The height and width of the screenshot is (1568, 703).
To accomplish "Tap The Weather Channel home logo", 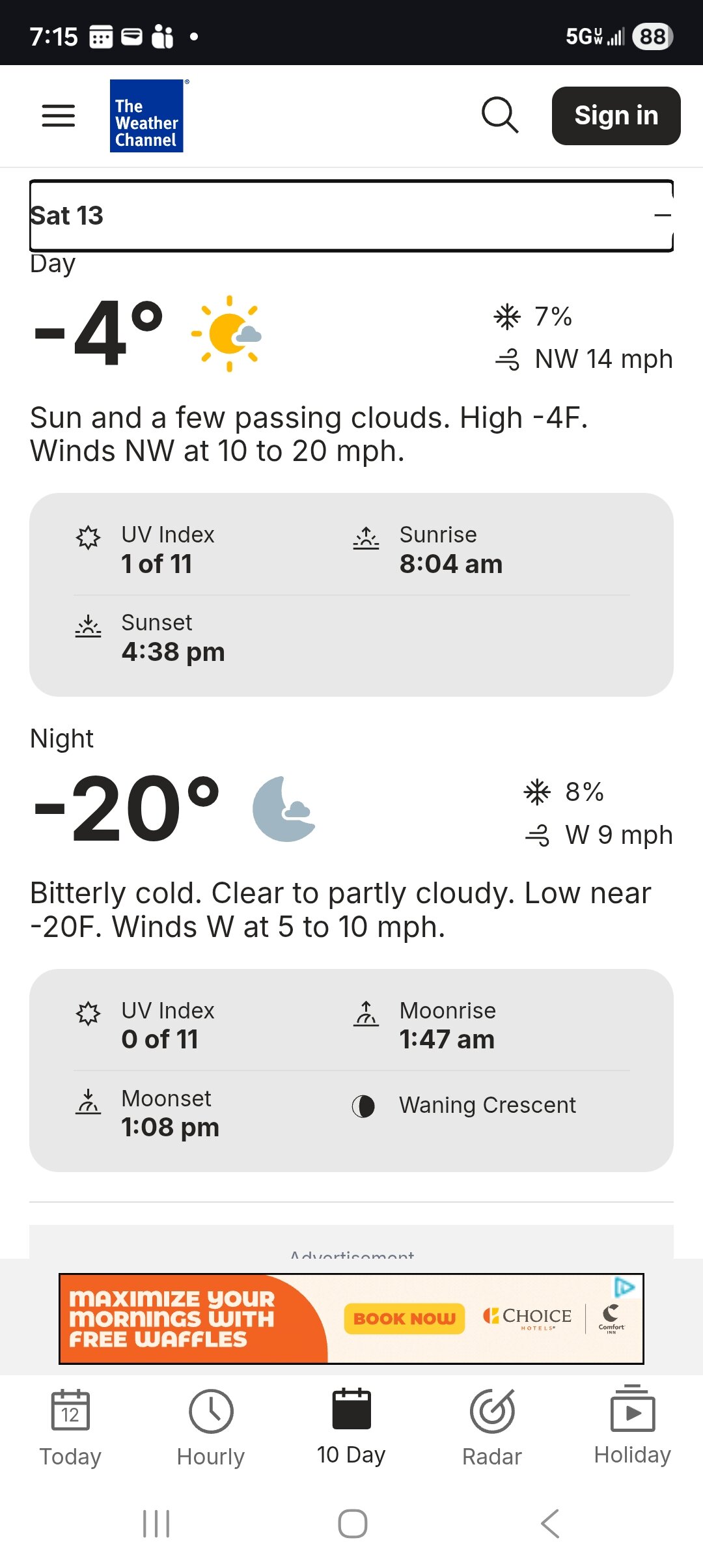I will (x=146, y=116).
